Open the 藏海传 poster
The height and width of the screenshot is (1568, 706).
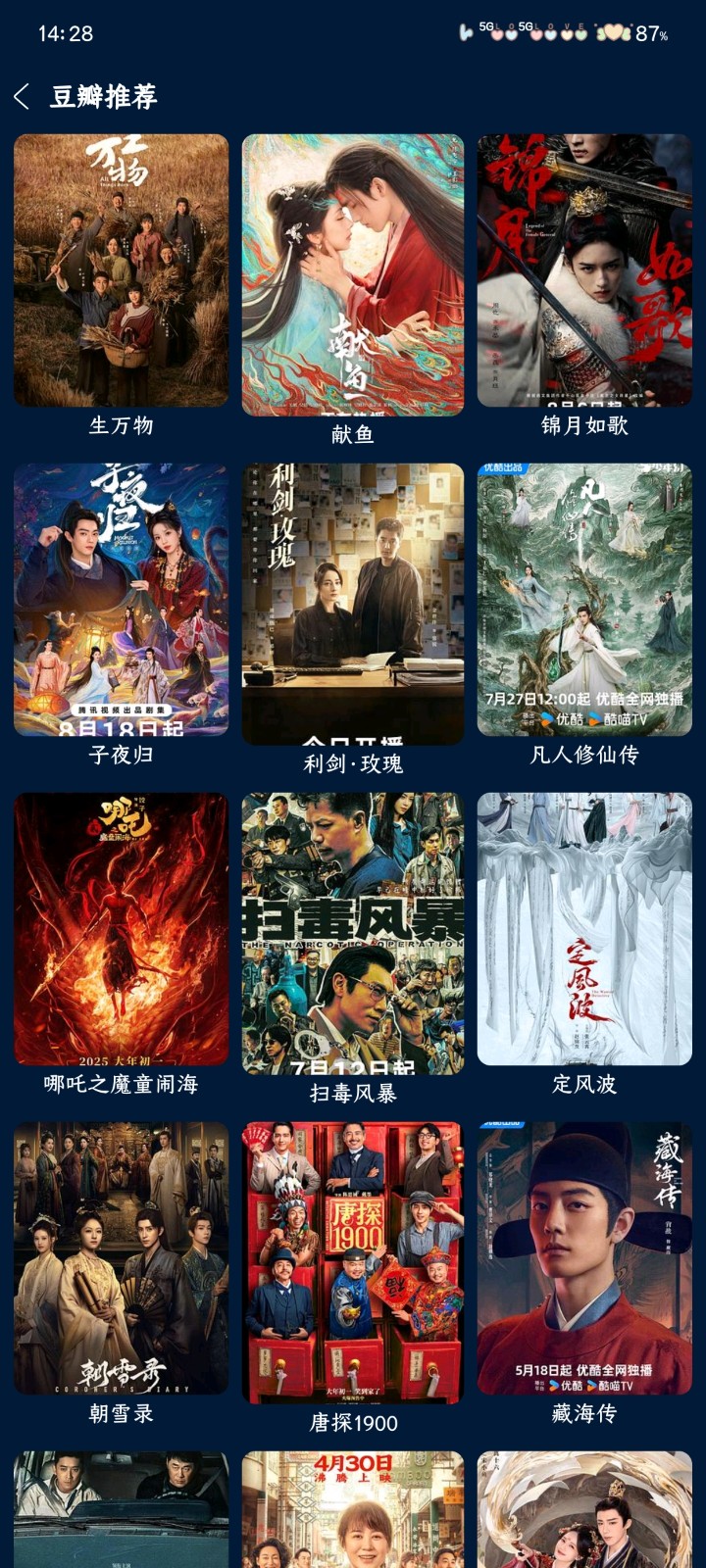(x=584, y=1262)
